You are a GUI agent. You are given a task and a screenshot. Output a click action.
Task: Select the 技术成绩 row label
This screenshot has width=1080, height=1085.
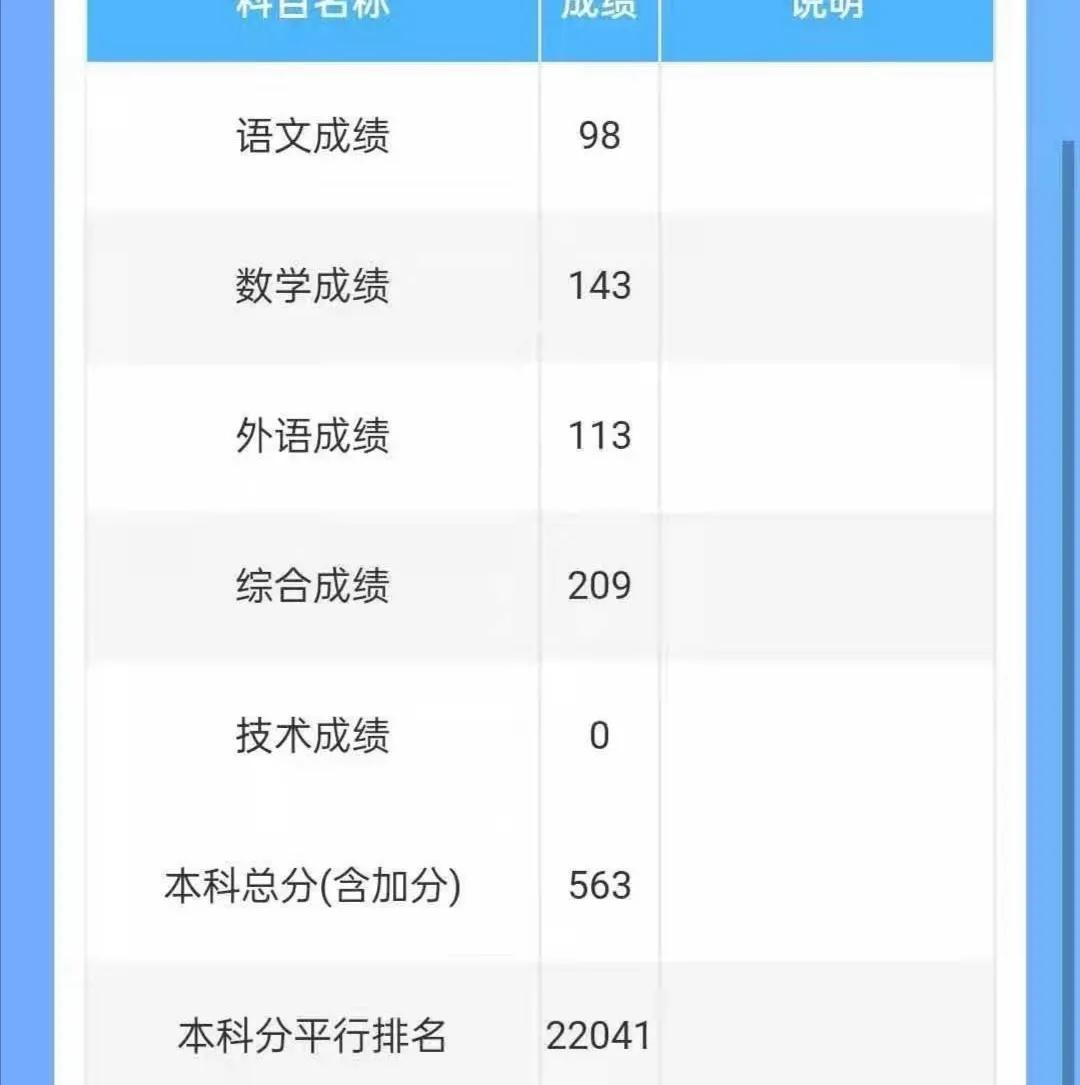(x=312, y=737)
